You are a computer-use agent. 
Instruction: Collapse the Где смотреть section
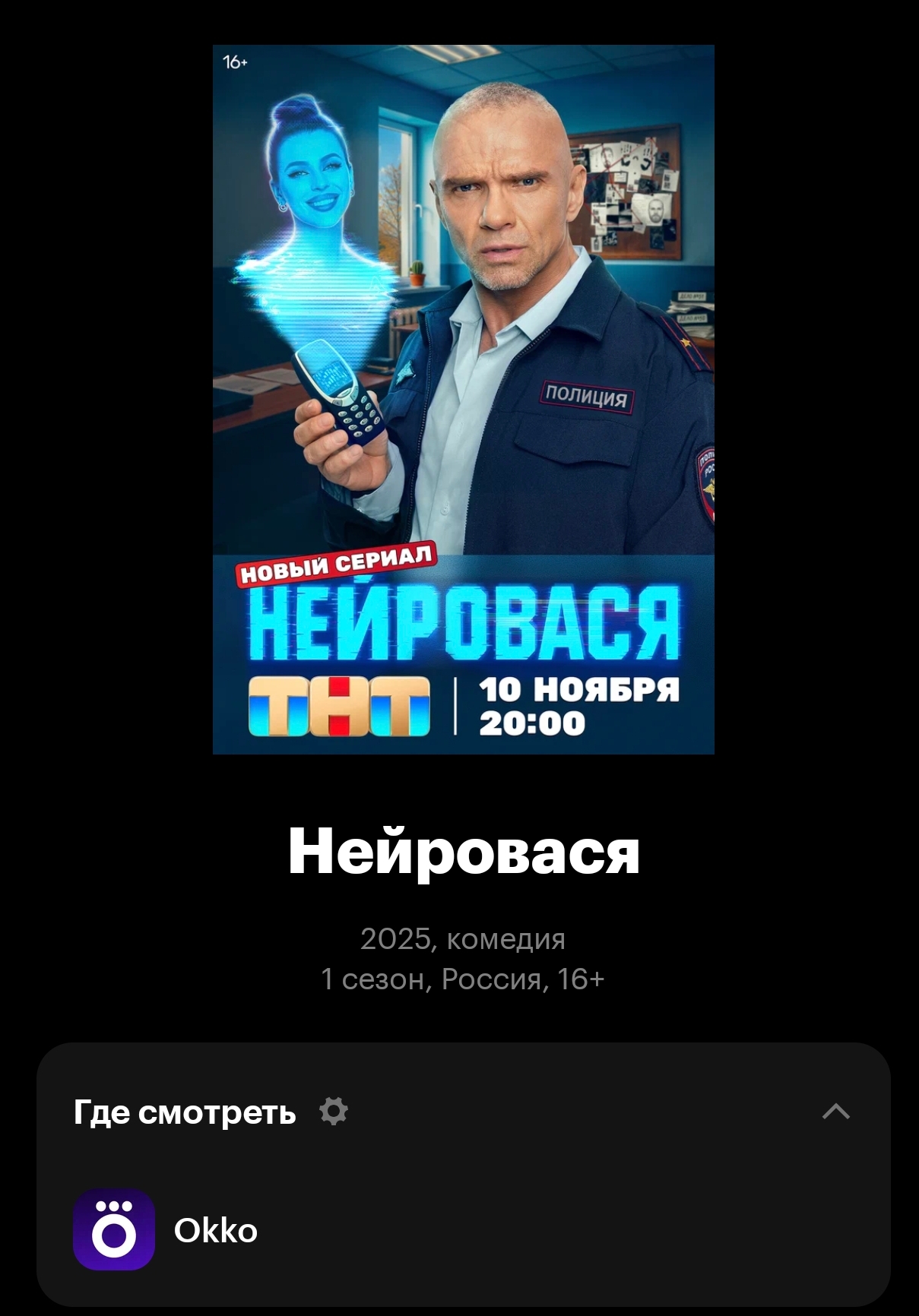(835, 1112)
